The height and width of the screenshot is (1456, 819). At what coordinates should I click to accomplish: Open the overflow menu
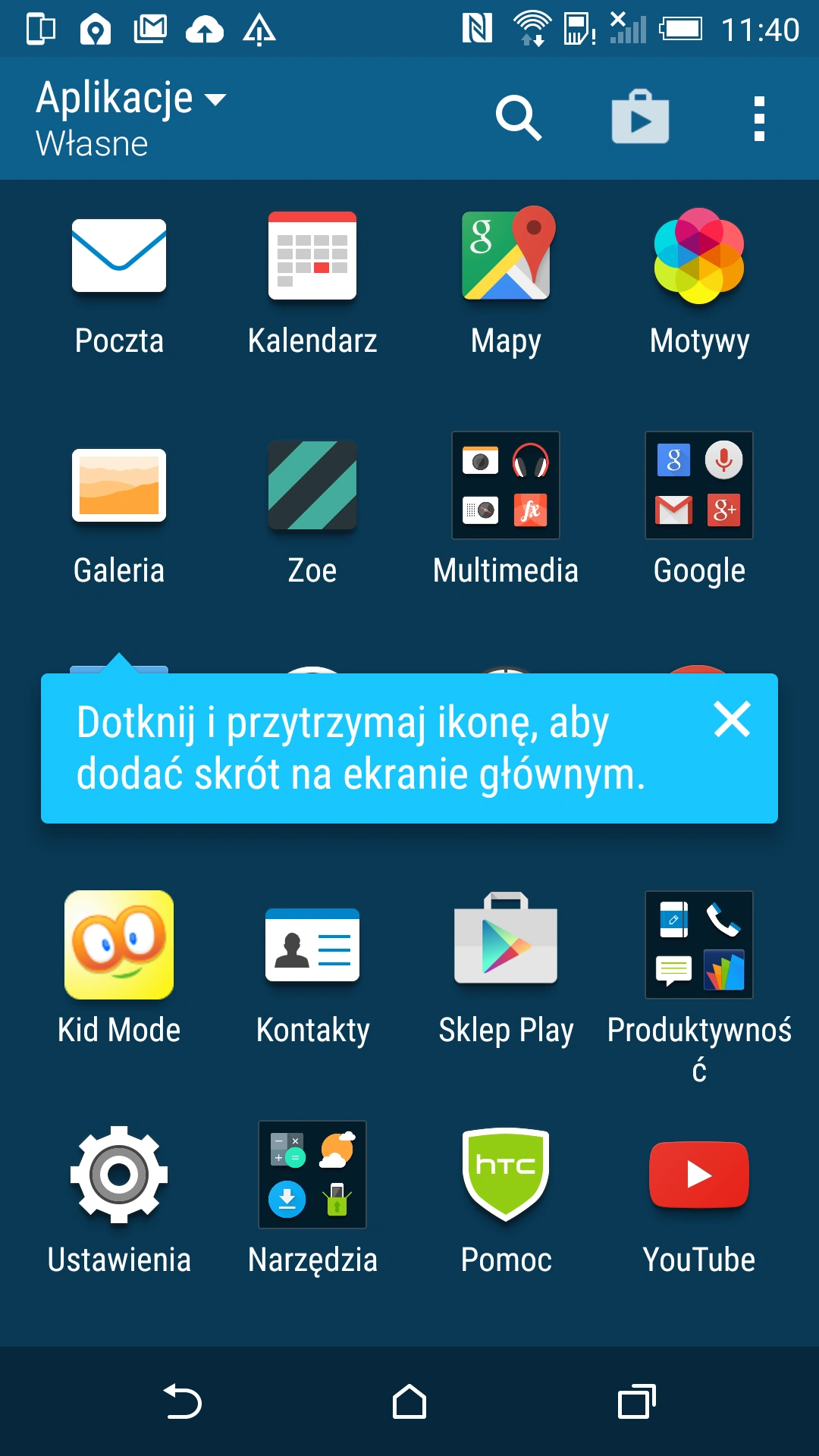click(759, 118)
